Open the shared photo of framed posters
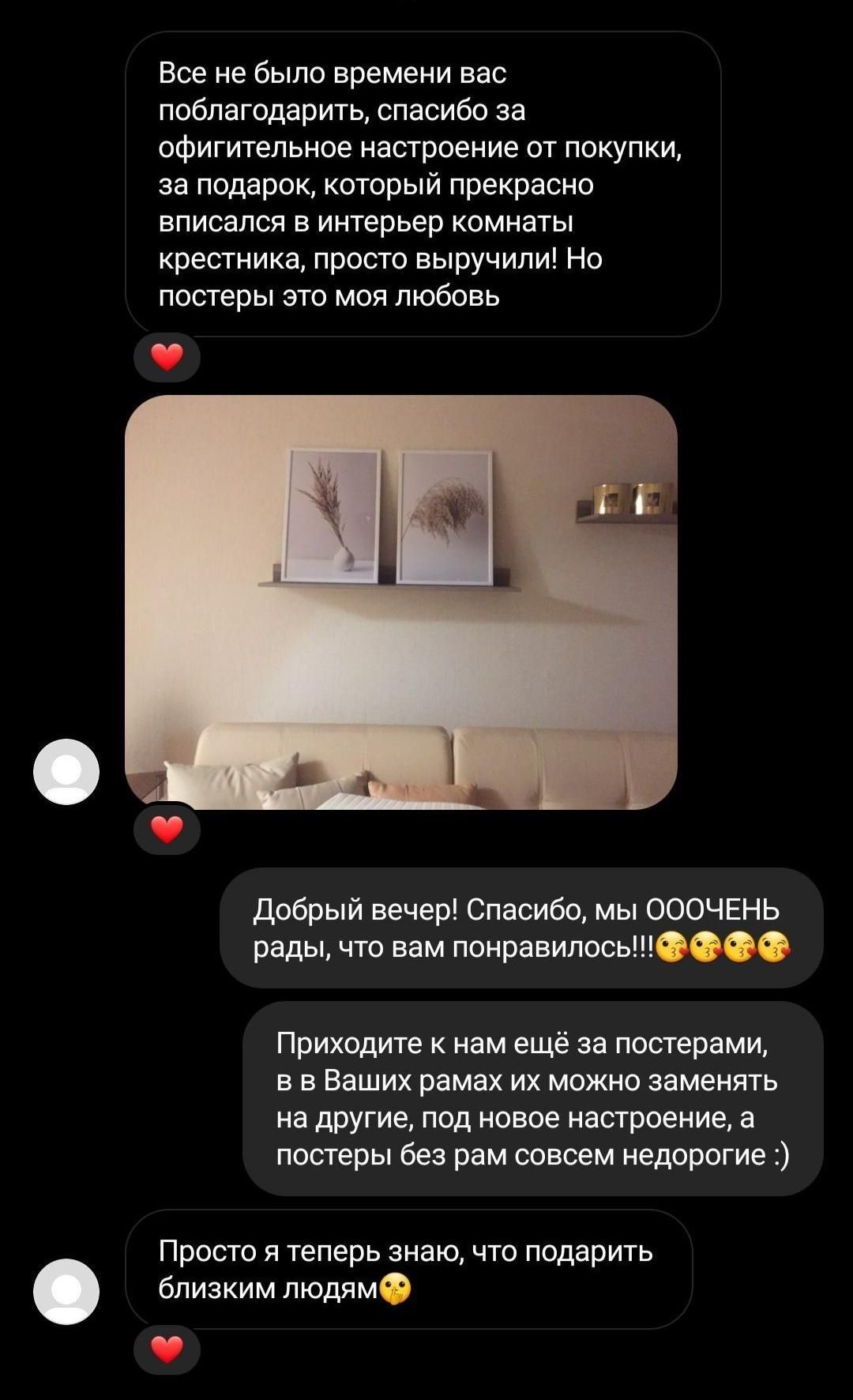This screenshot has height=1400, width=853. (400, 602)
